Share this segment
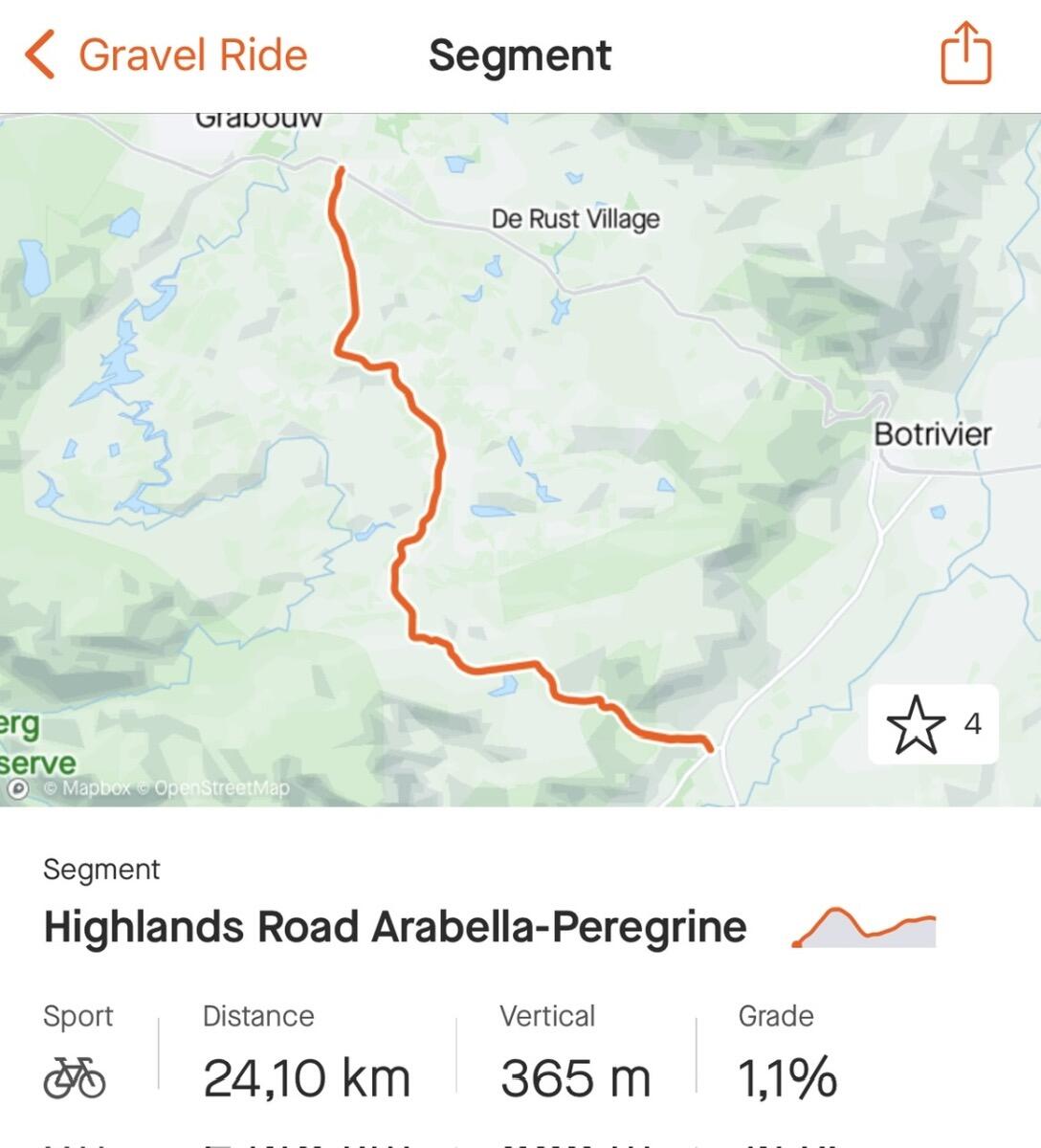Screen dimensions: 1041x1148 tap(965, 54)
